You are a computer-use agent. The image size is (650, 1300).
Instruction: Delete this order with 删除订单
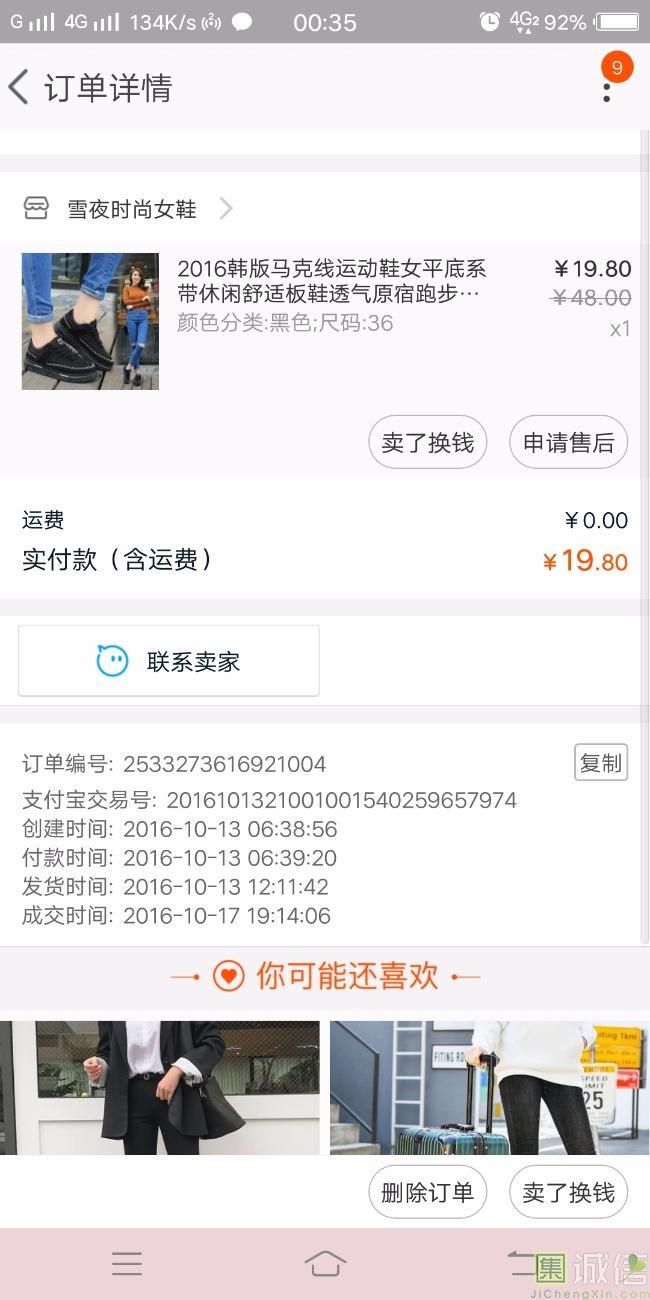(428, 1192)
